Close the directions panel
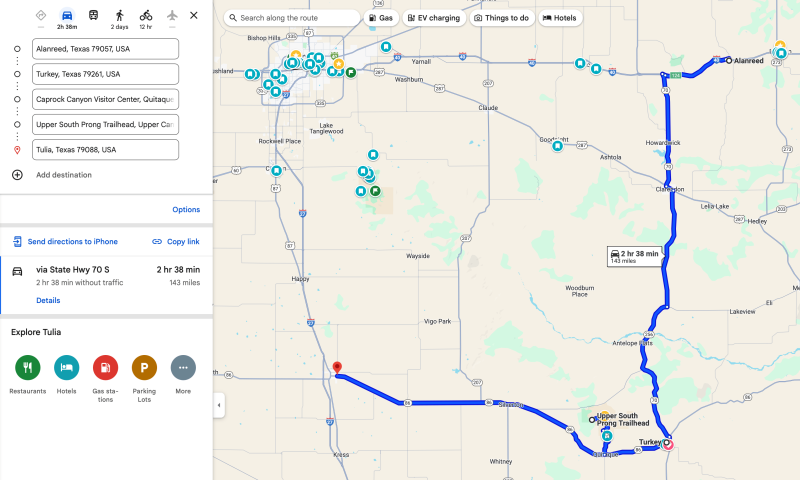Viewport: 800px width, 480px height. click(194, 16)
